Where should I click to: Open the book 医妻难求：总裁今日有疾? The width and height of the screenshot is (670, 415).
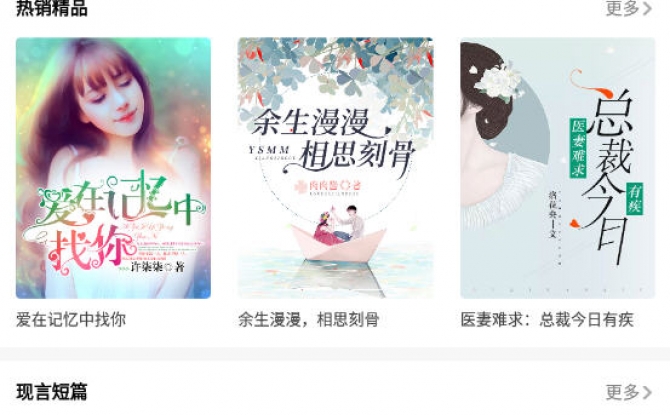pos(557,168)
